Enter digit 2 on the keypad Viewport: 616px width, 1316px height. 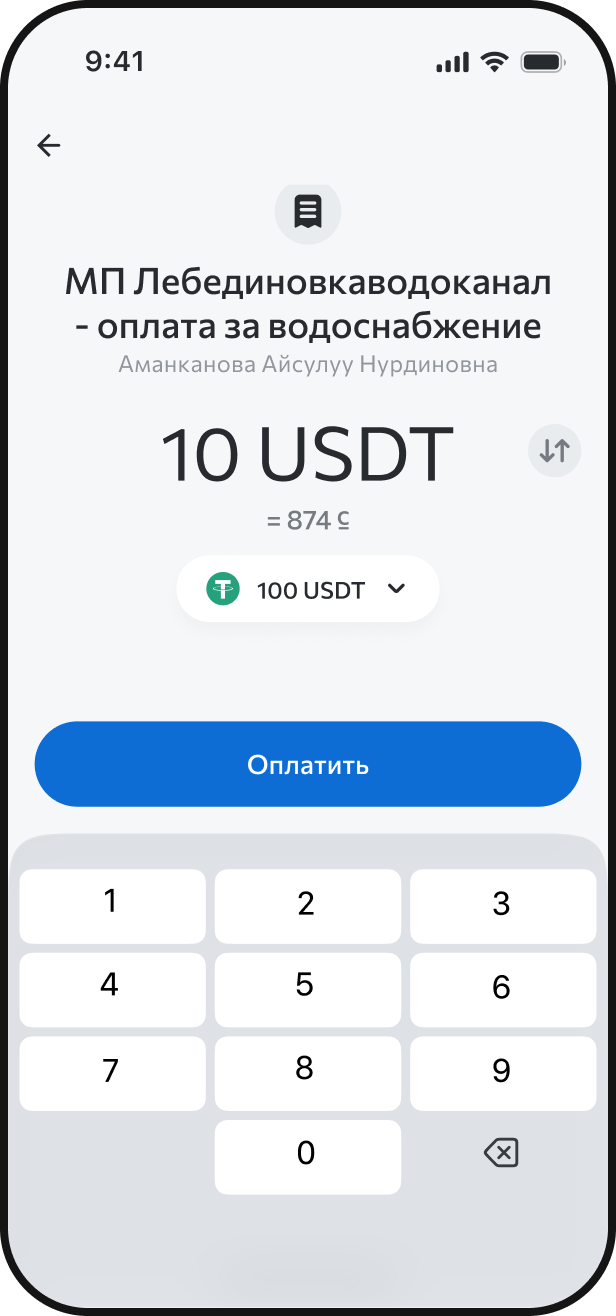(x=307, y=905)
